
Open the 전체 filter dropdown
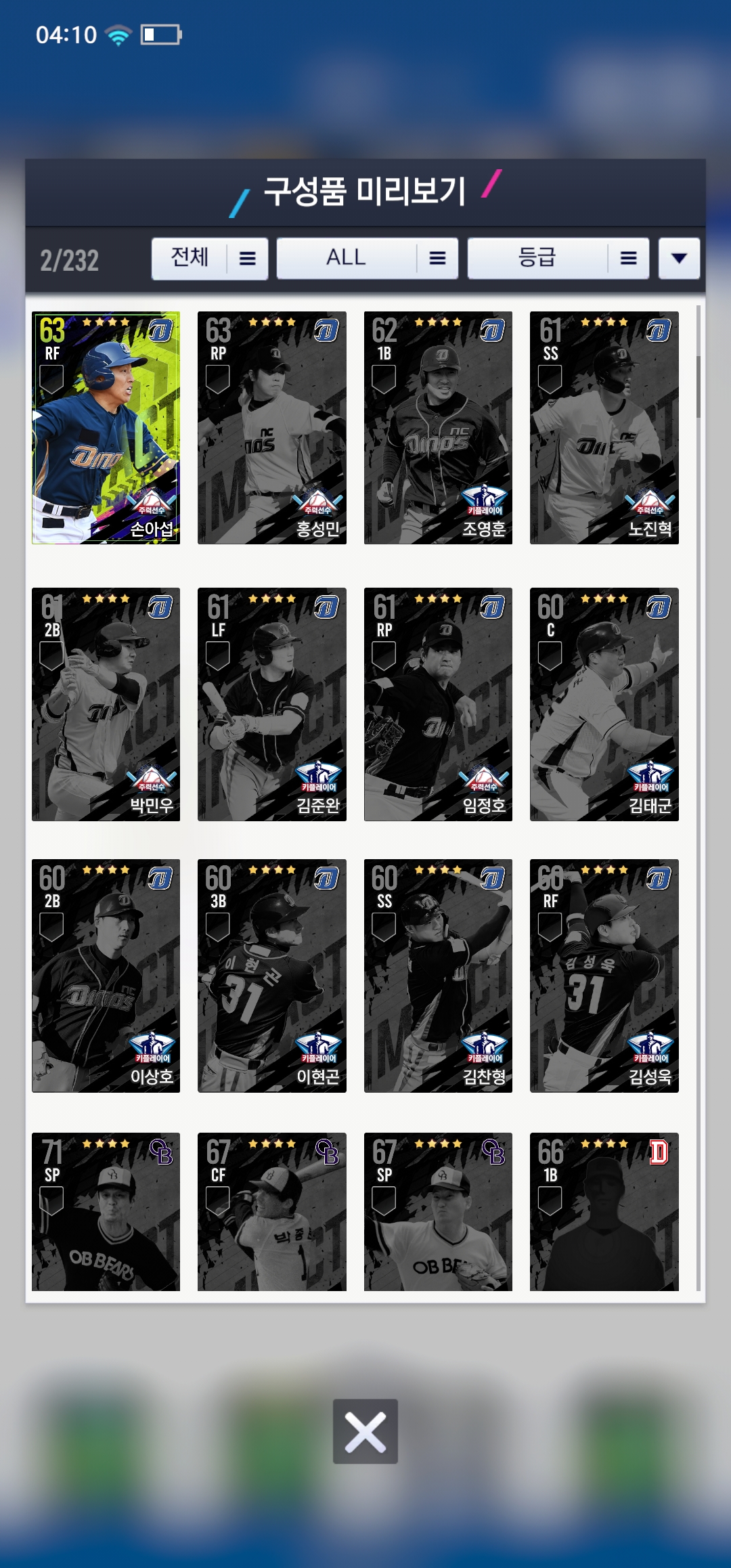210,258
